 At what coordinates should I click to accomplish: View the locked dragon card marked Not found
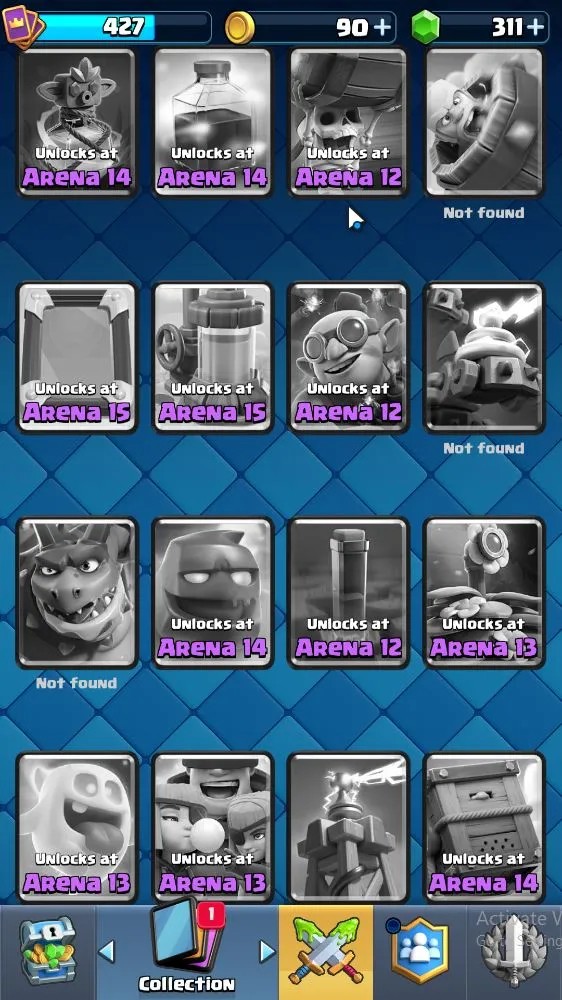[x=77, y=593]
